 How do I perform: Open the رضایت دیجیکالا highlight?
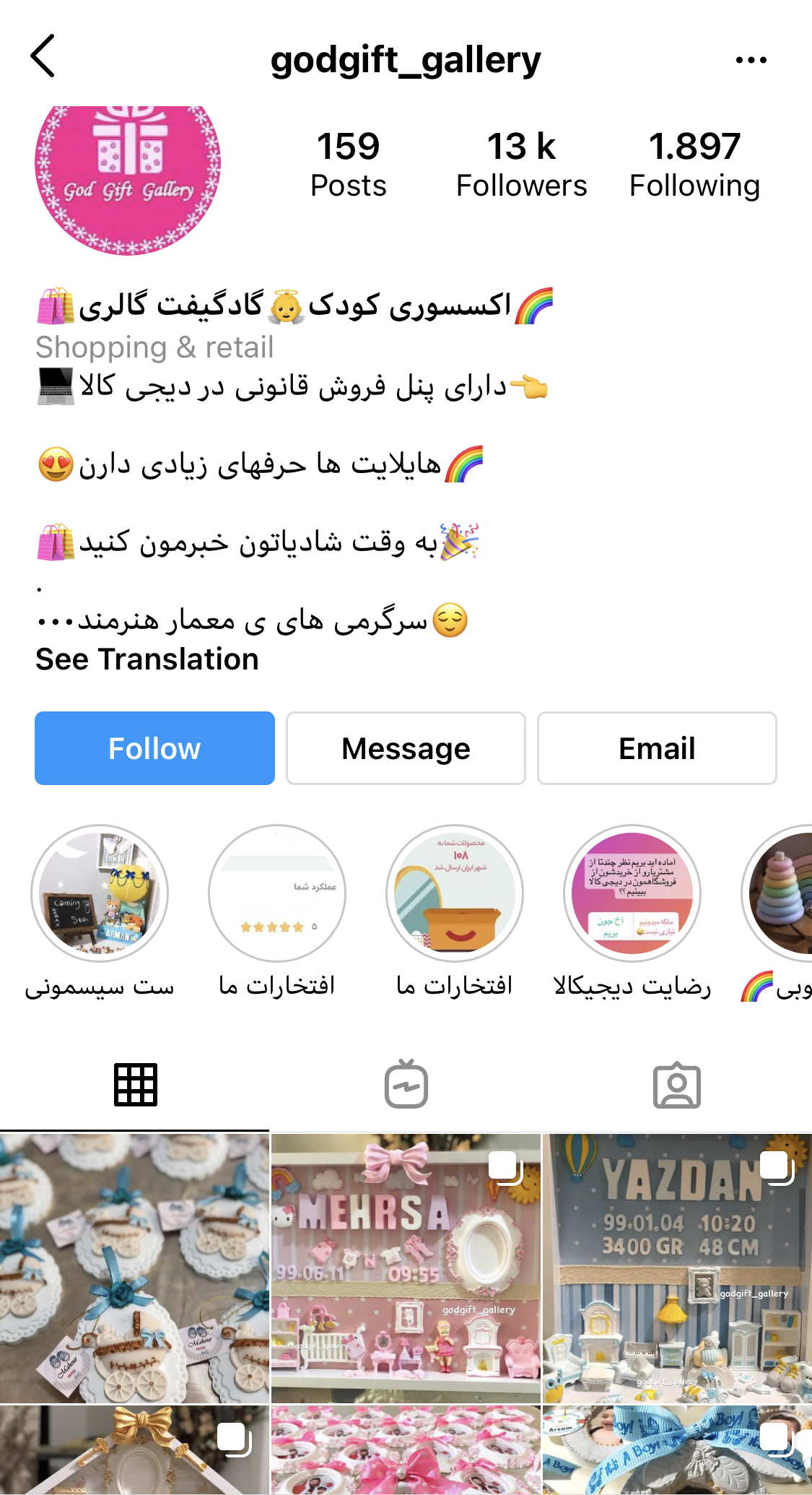632,893
